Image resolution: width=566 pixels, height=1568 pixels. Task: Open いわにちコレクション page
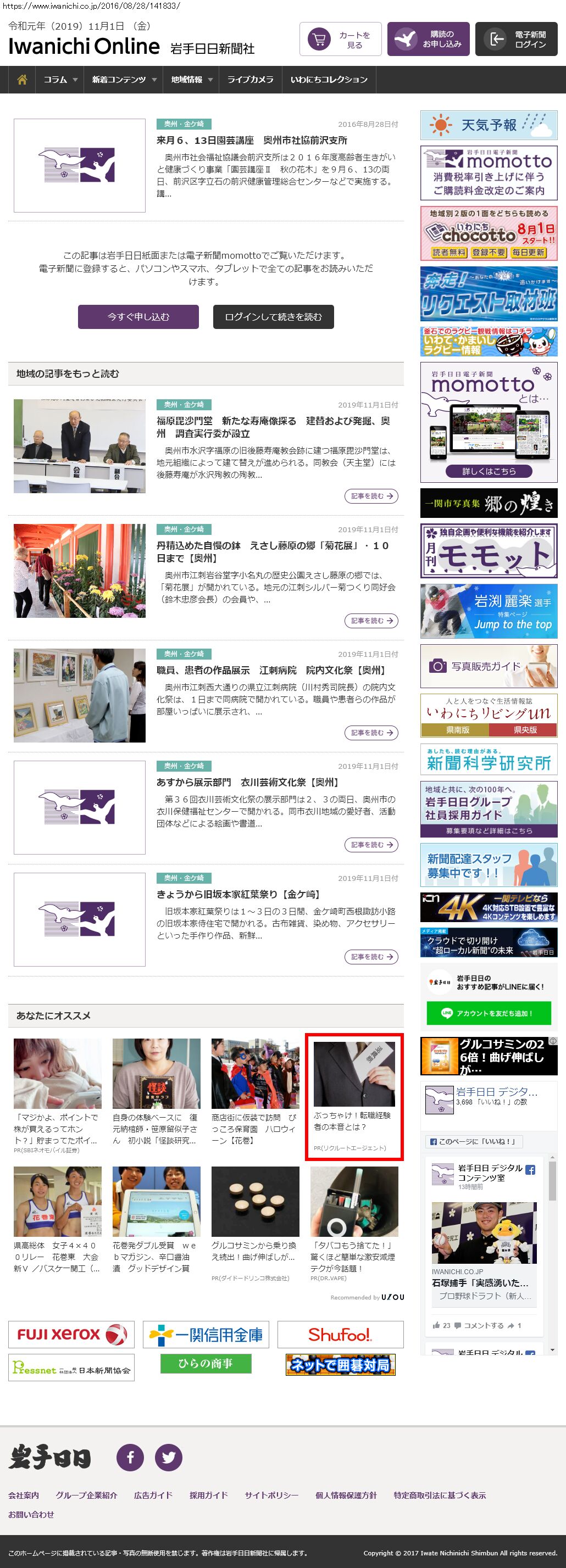coord(329,80)
